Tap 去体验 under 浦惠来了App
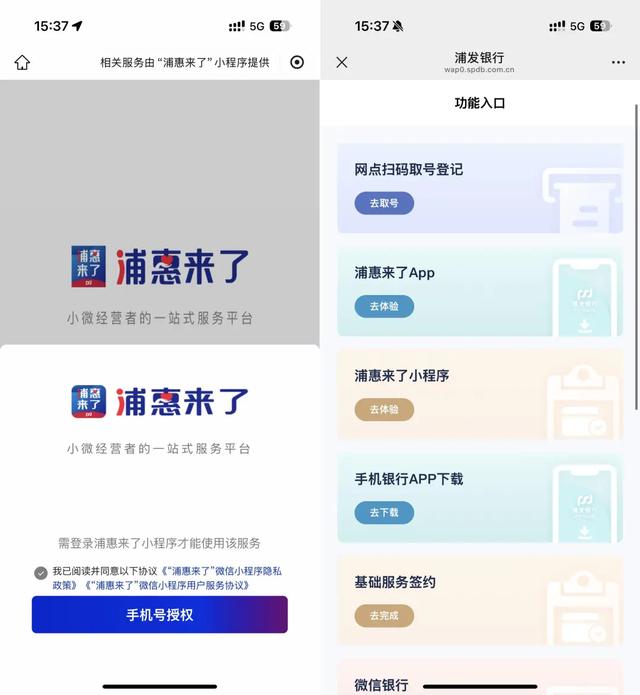 (384, 306)
